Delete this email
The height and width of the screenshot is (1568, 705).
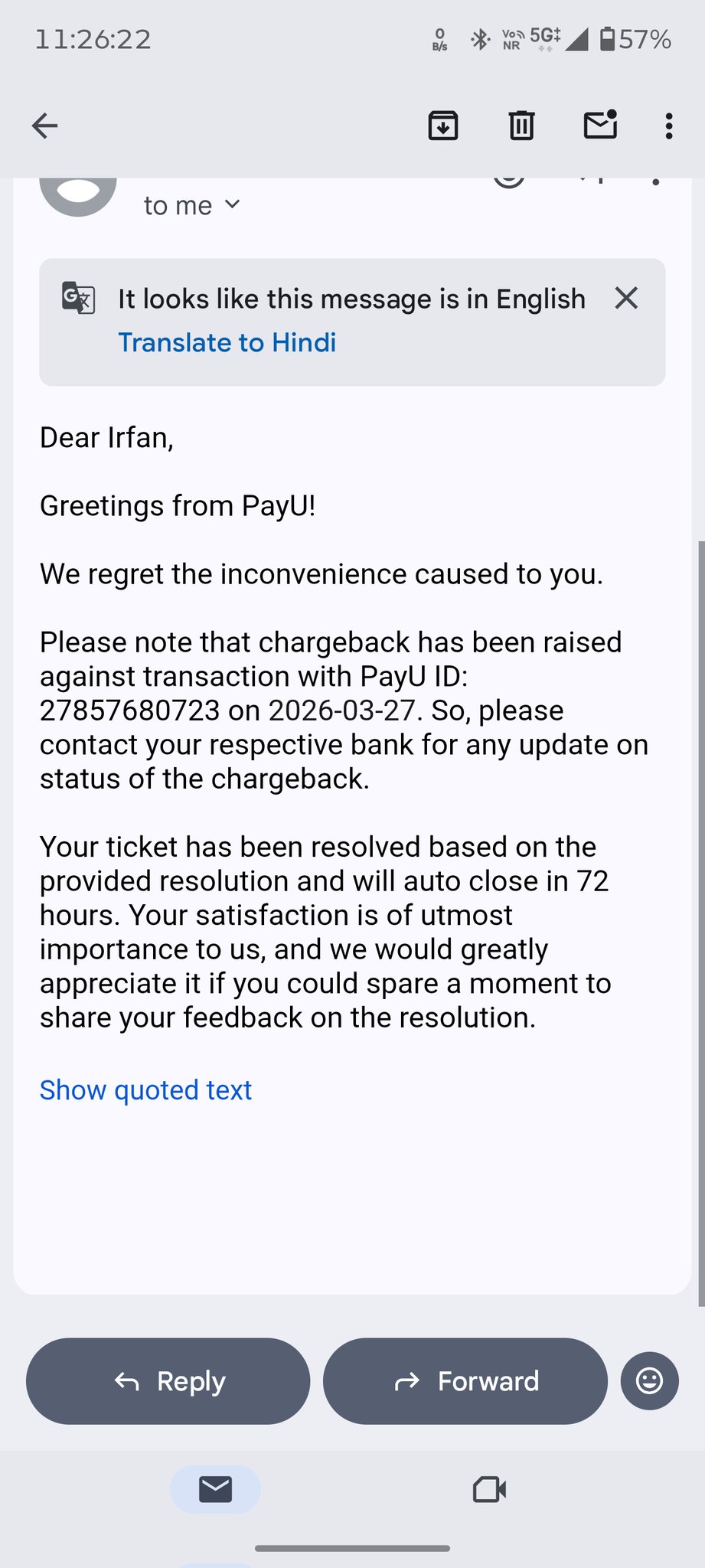(521, 126)
